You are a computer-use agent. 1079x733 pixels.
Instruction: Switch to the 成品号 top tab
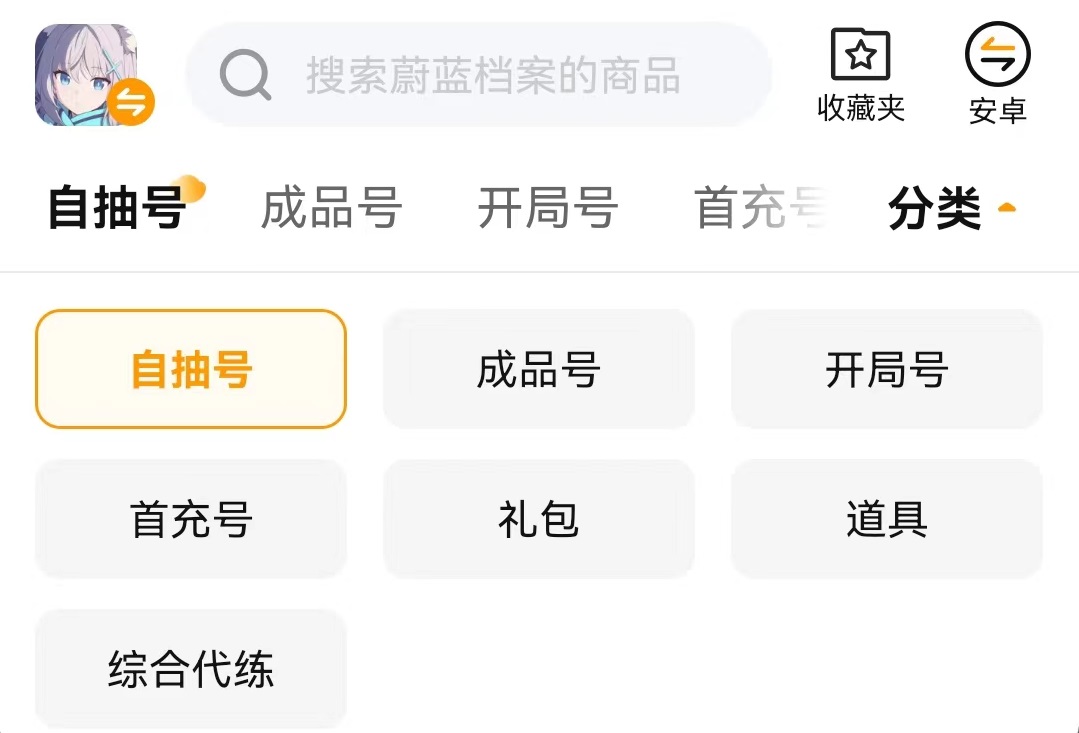[x=331, y=209]
